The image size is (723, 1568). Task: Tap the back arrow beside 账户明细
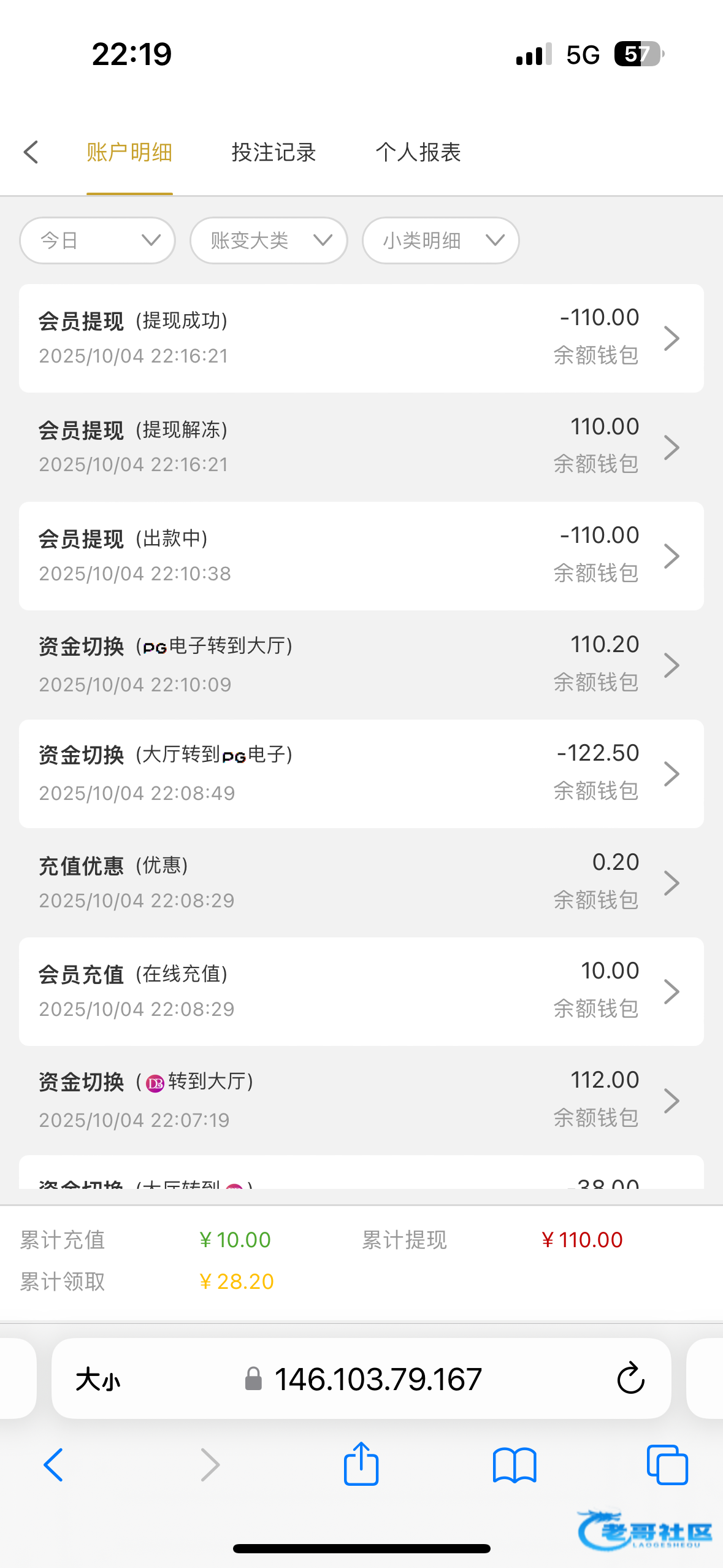coord(31,152)
